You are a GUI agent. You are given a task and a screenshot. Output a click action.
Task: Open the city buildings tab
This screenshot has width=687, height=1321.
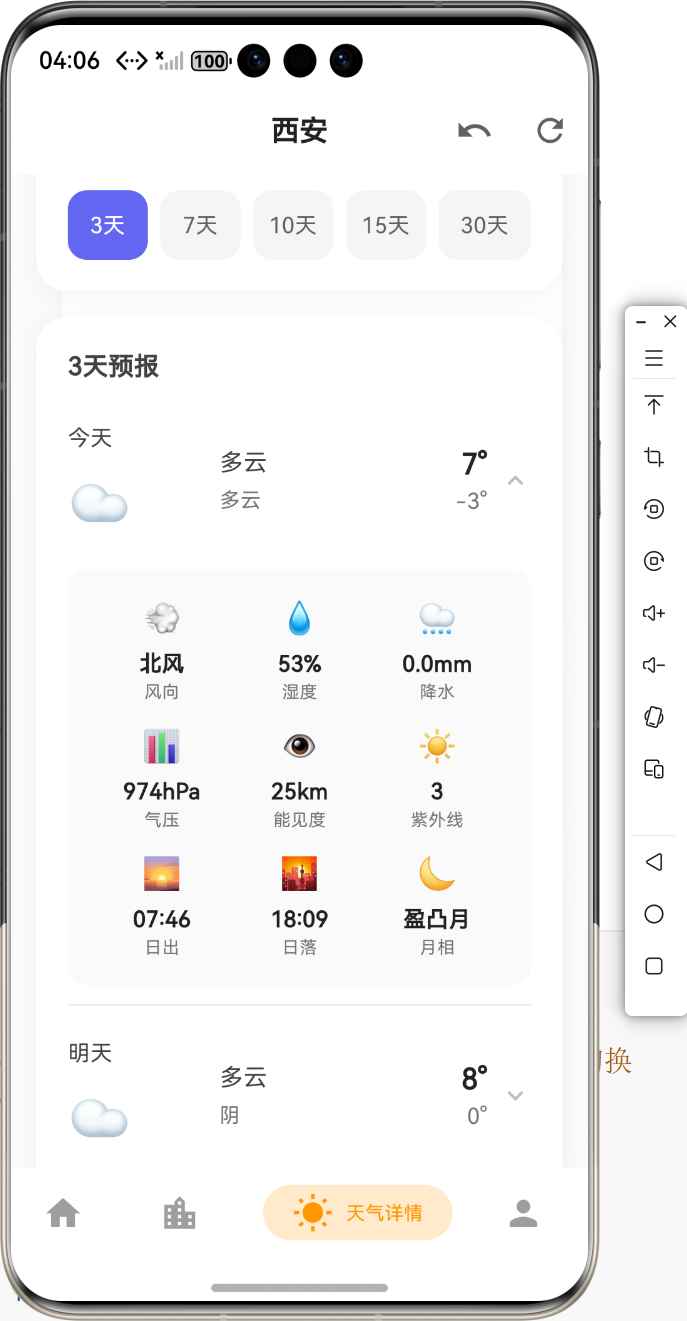point(180,1214)
